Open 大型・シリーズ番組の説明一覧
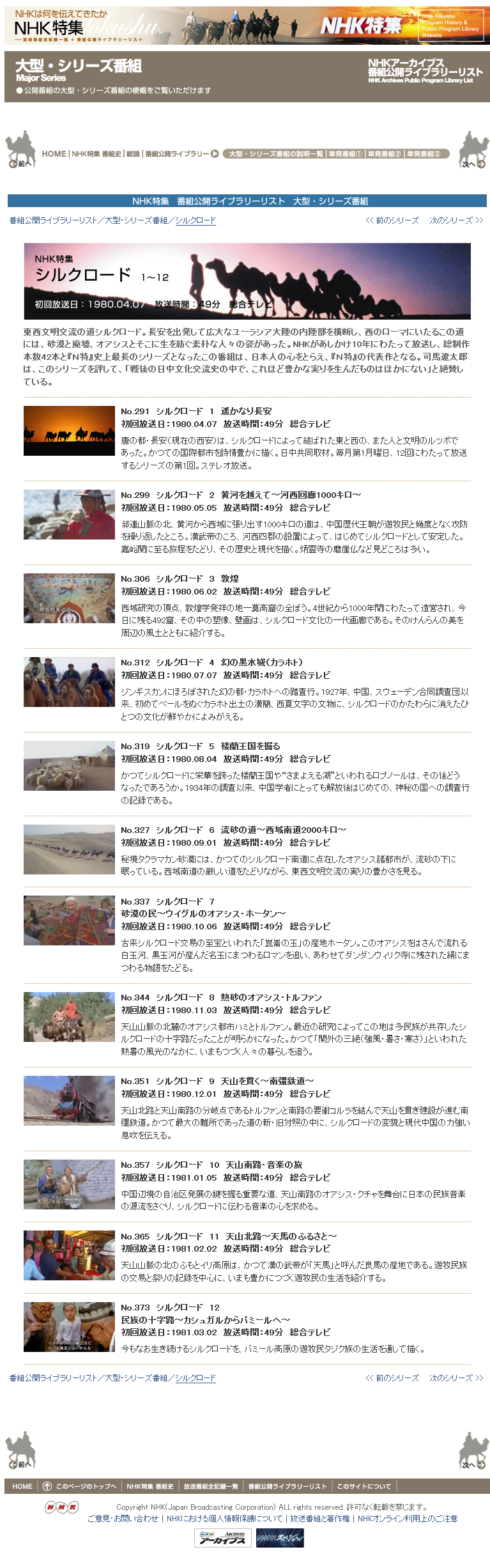The image size is (490, 1568). tap(276, 154)
